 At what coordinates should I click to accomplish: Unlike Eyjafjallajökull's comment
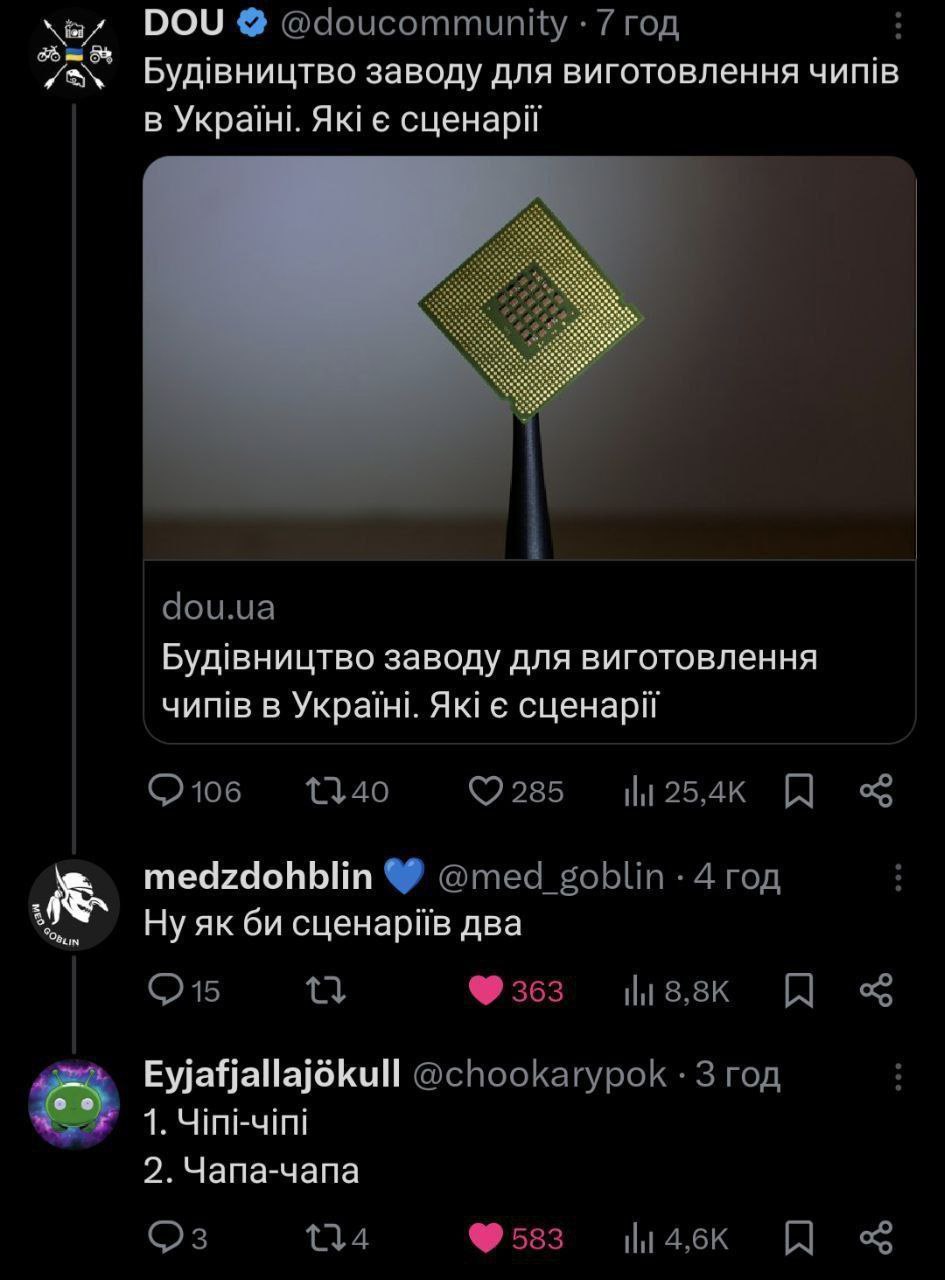pyautogui.click(x=486, y=1238)
